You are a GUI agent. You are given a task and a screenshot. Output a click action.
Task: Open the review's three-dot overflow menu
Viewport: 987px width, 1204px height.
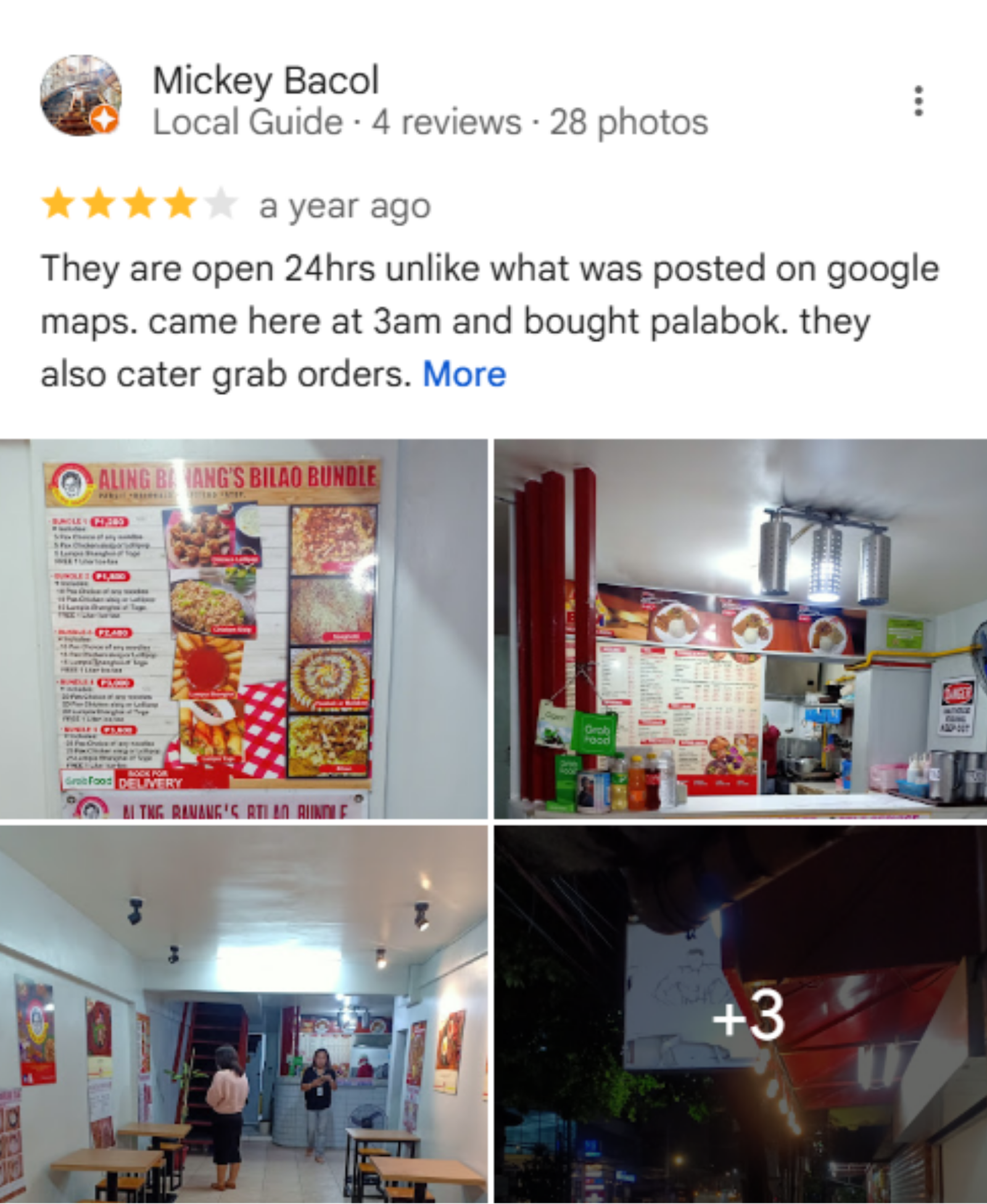(x=918, y=101)
